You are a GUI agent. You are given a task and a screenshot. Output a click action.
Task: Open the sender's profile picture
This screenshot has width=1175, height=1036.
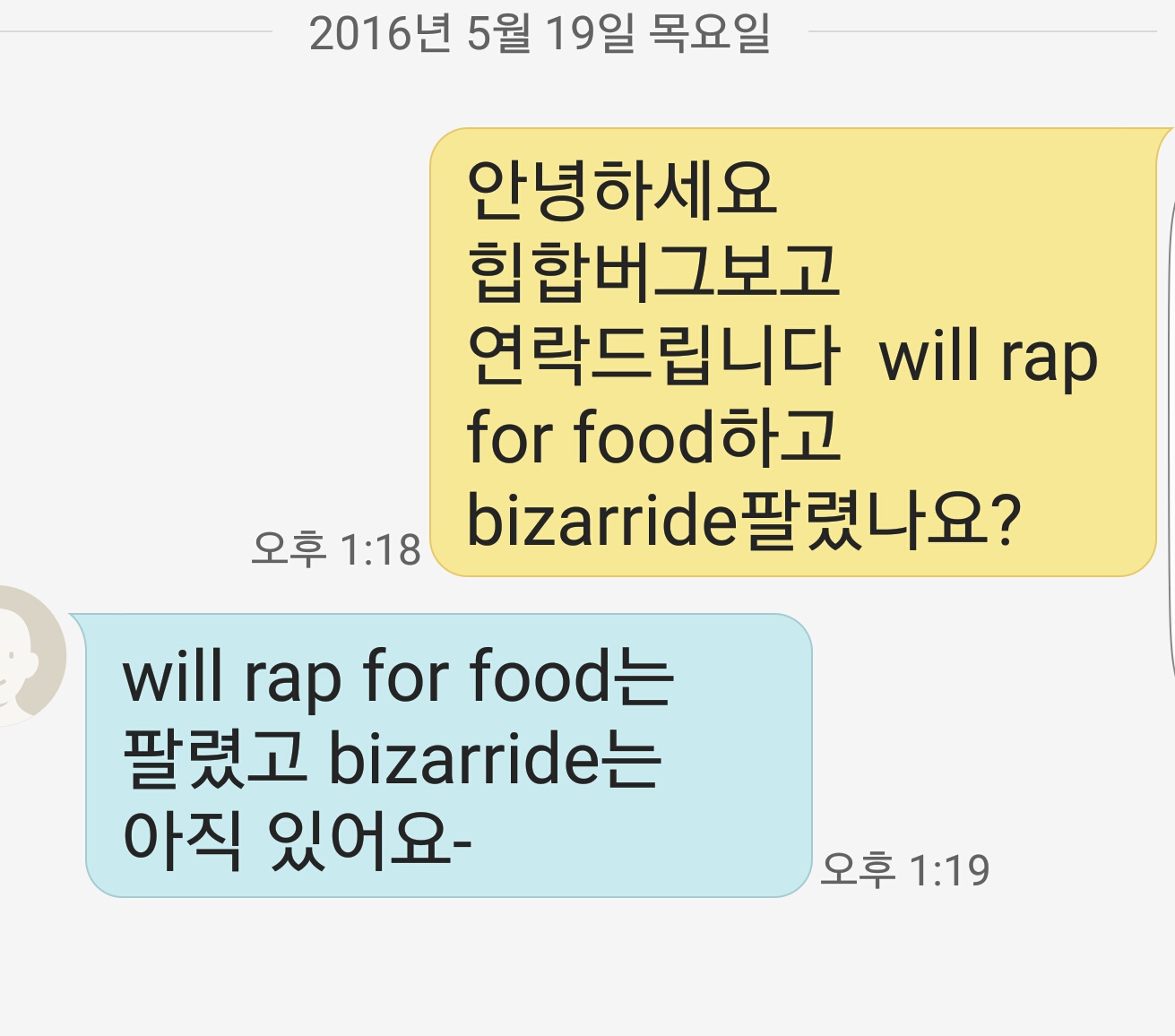(x=25, y=655)
